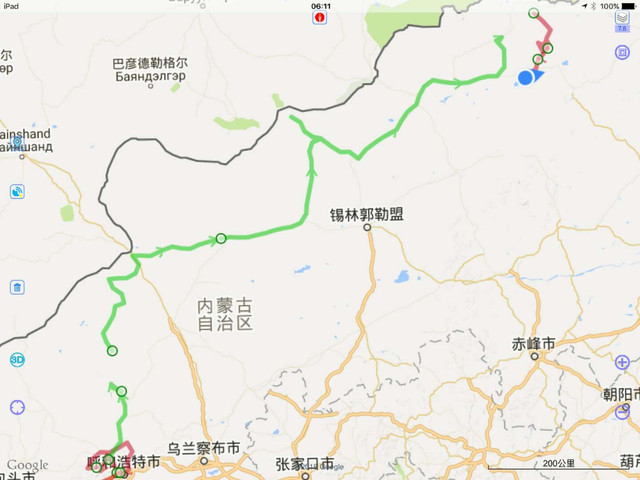Tap the trash delete icon
The height and width of the screenshot is (480, 640).
(17, 288)
